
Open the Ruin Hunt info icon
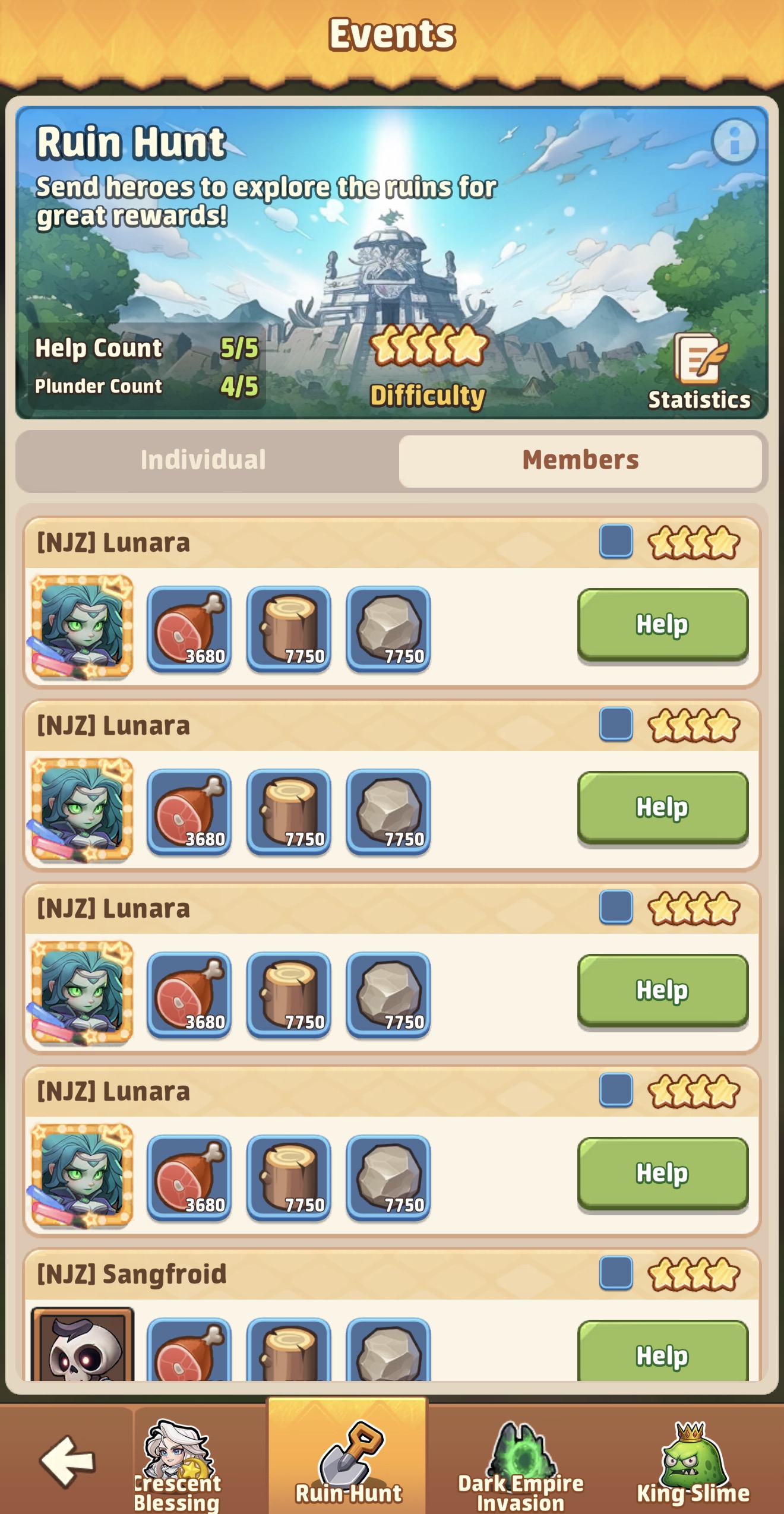pos(734,142)
